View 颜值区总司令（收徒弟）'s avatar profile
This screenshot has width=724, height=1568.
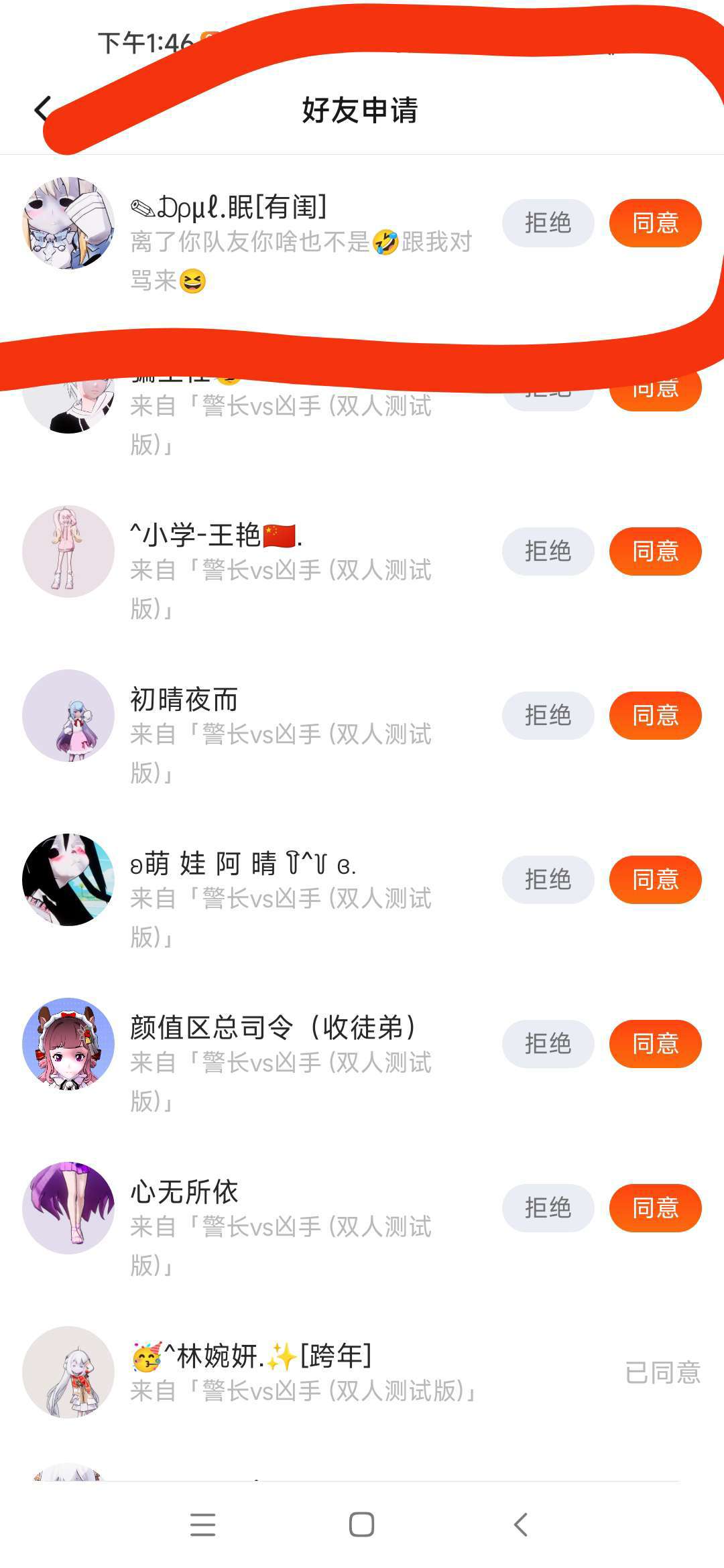[x=68, y=1044]
